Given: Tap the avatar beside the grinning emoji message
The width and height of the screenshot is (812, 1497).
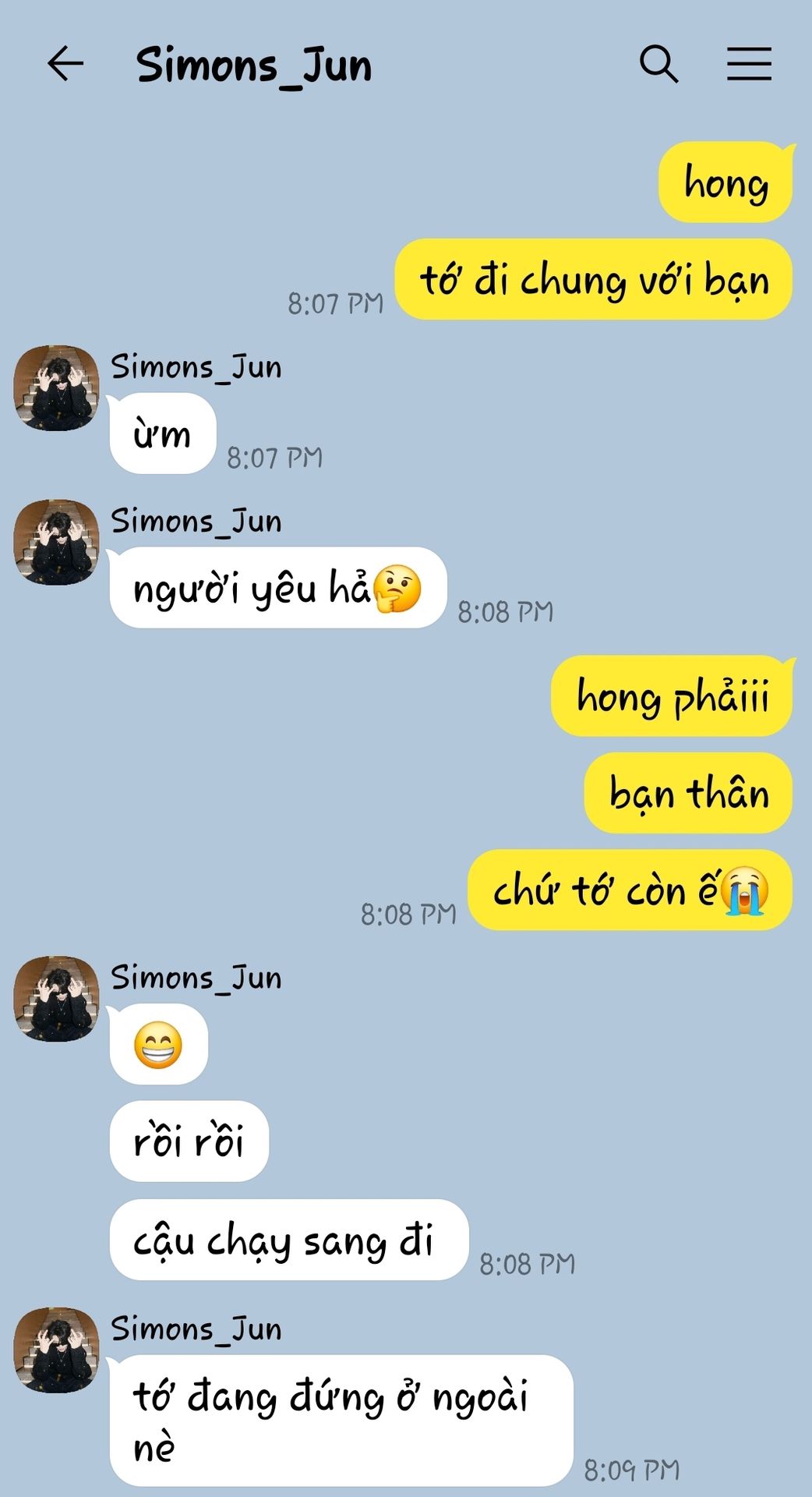Looking at the screenshot, I should tap(57, 999).
